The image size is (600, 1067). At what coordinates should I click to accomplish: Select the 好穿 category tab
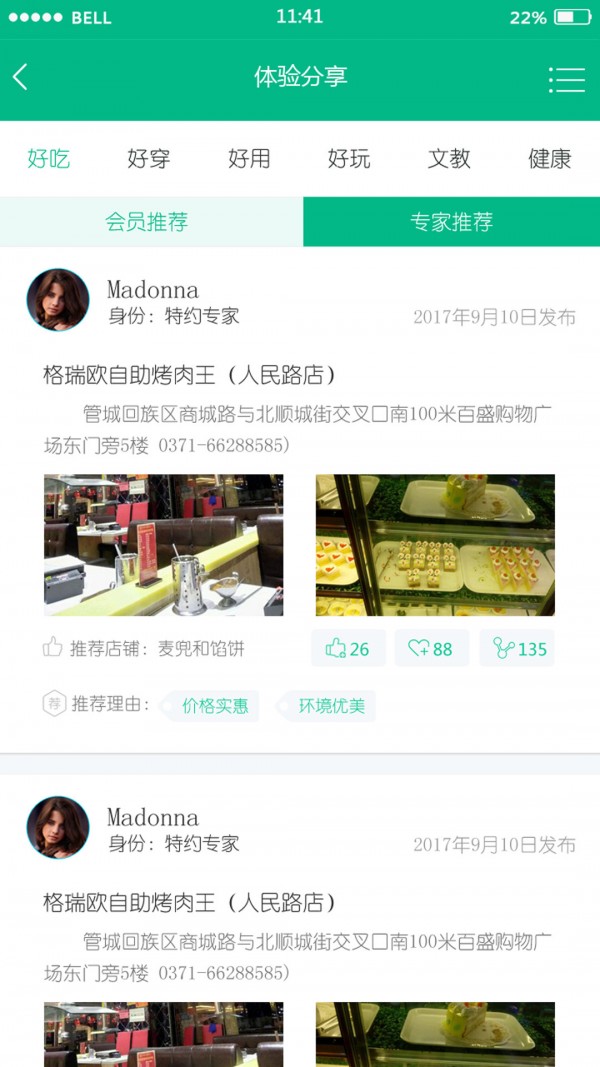tap(149, 158)
